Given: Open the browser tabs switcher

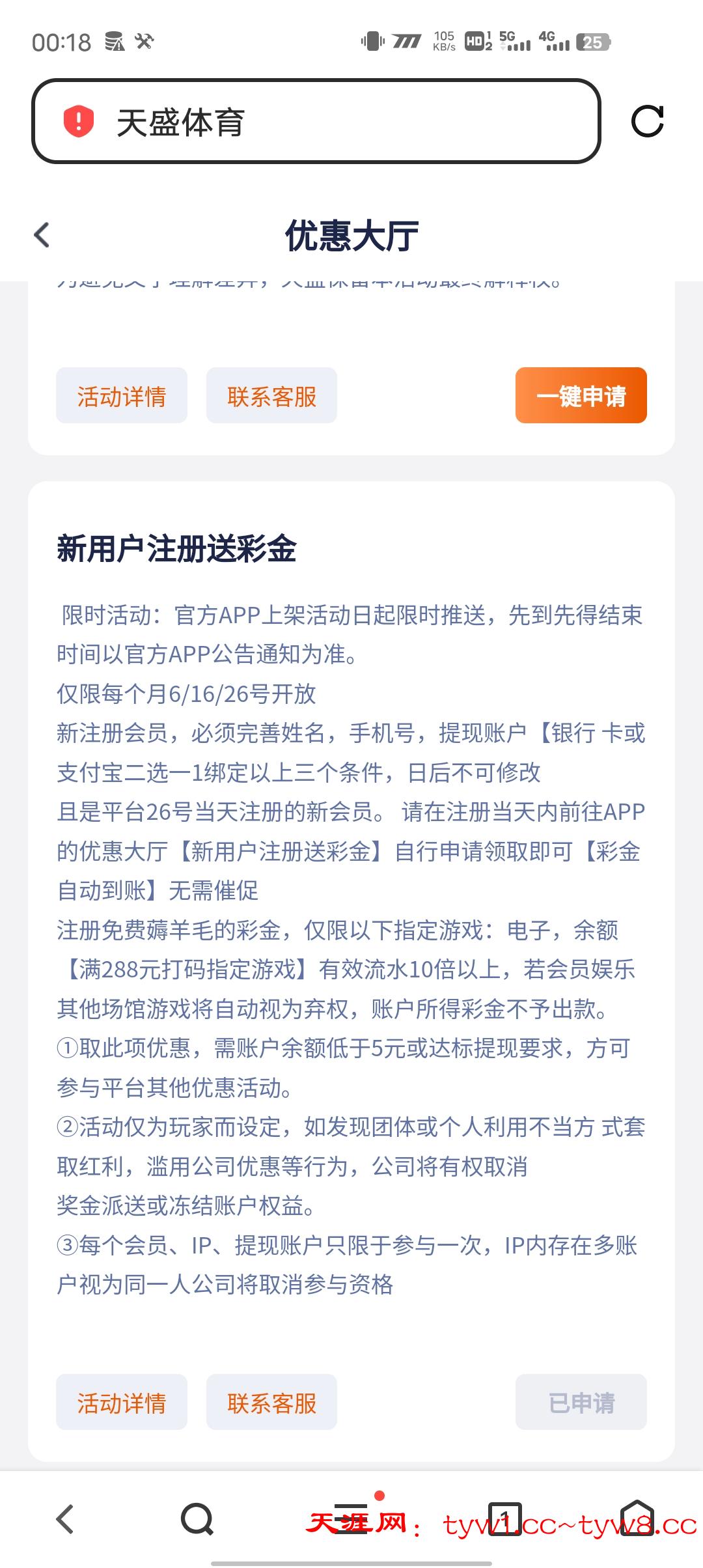Looking at the screenshot, I should click(x=504, y=1519).
